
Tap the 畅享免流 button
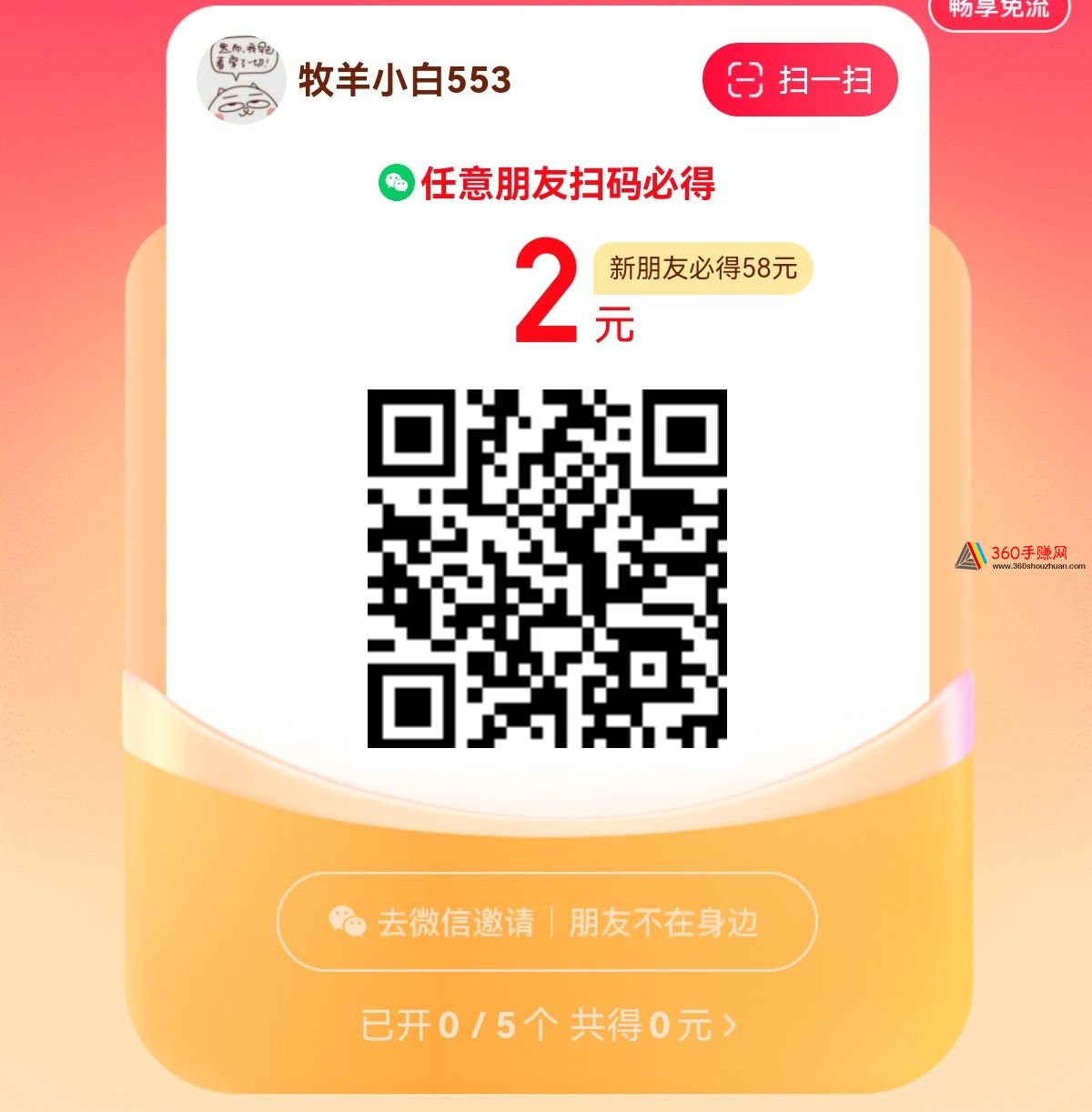[997, 11]
